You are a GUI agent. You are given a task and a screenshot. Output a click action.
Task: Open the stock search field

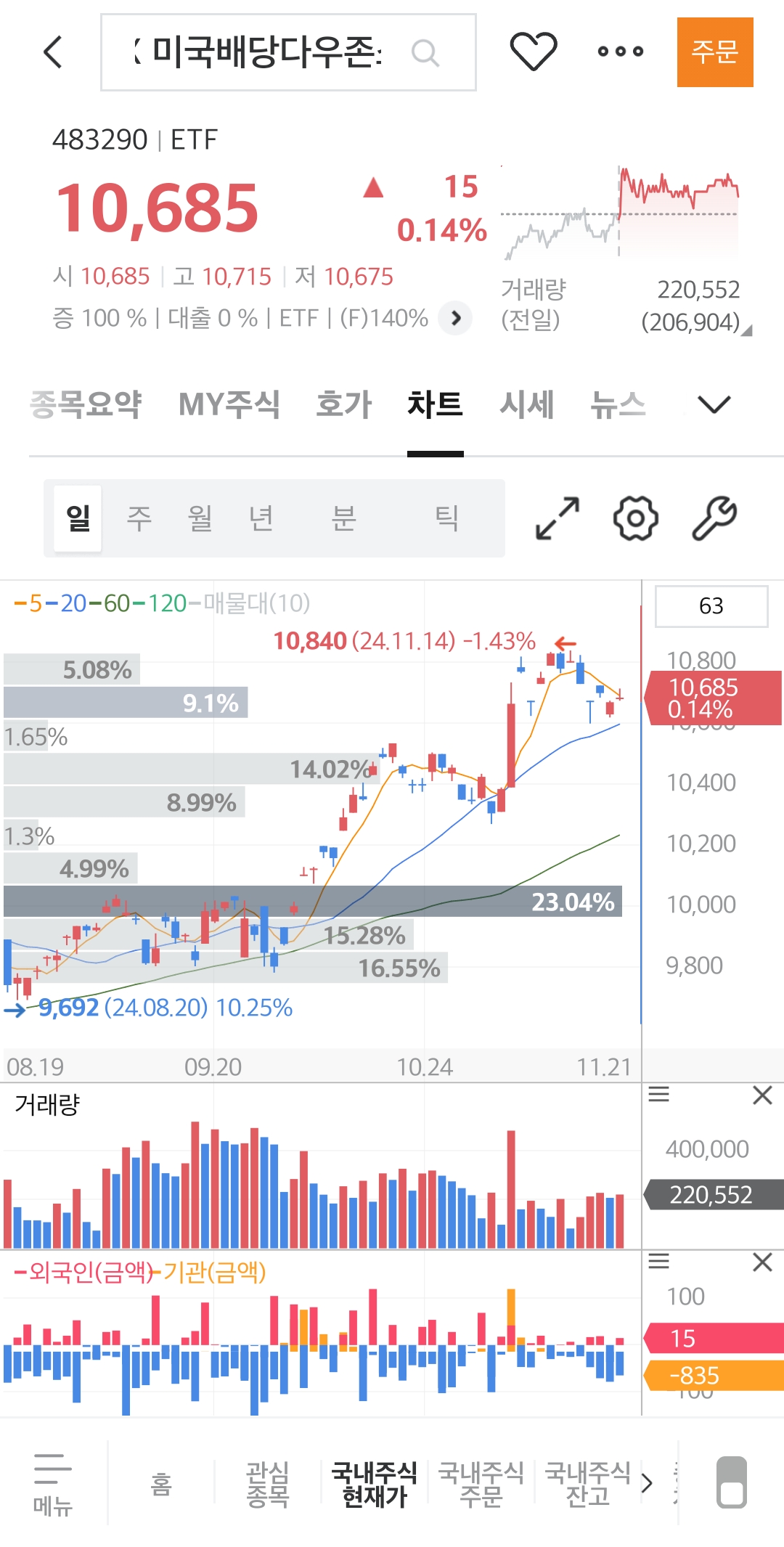point(288,52)
